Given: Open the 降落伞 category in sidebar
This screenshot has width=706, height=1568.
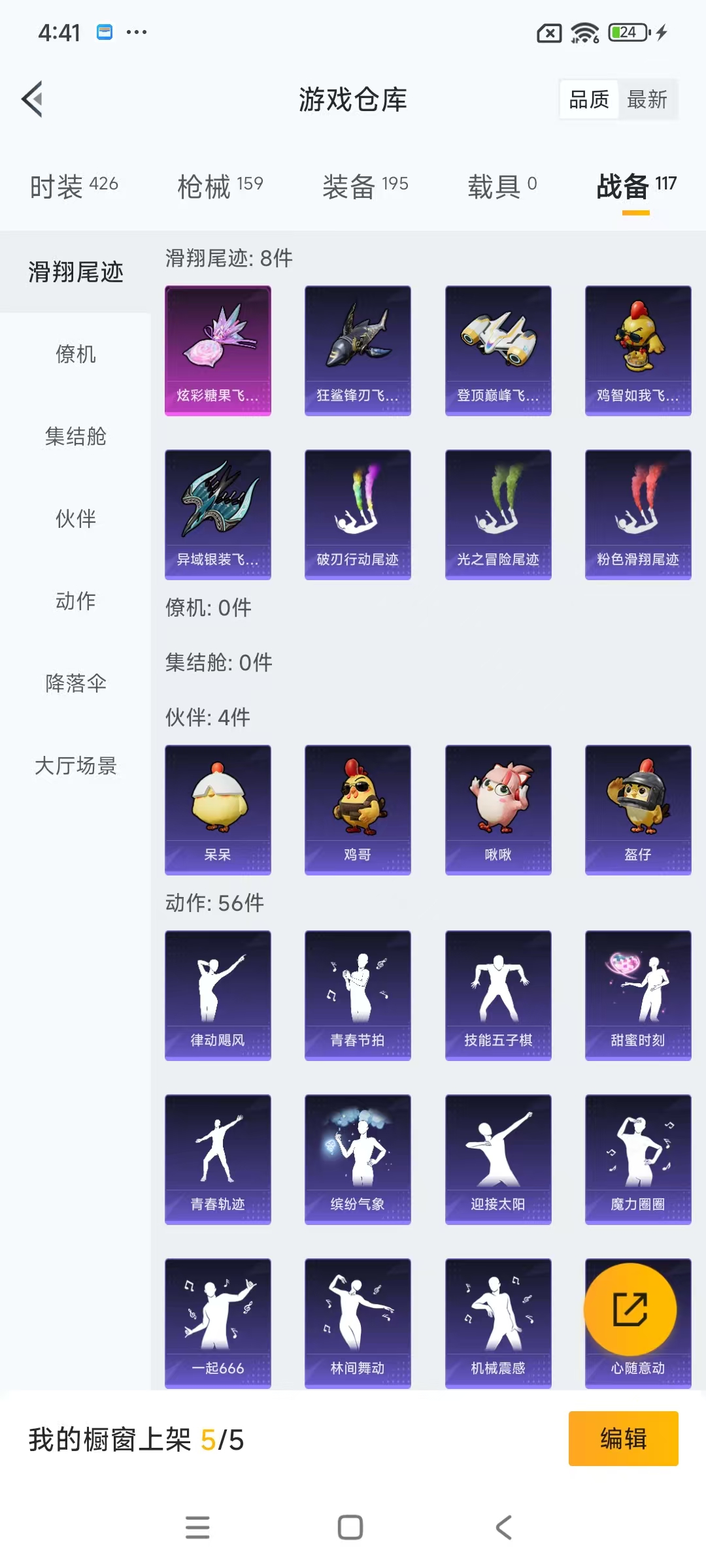Looking at the screenshot, I should pyautogui.click(x=76, y=684).
